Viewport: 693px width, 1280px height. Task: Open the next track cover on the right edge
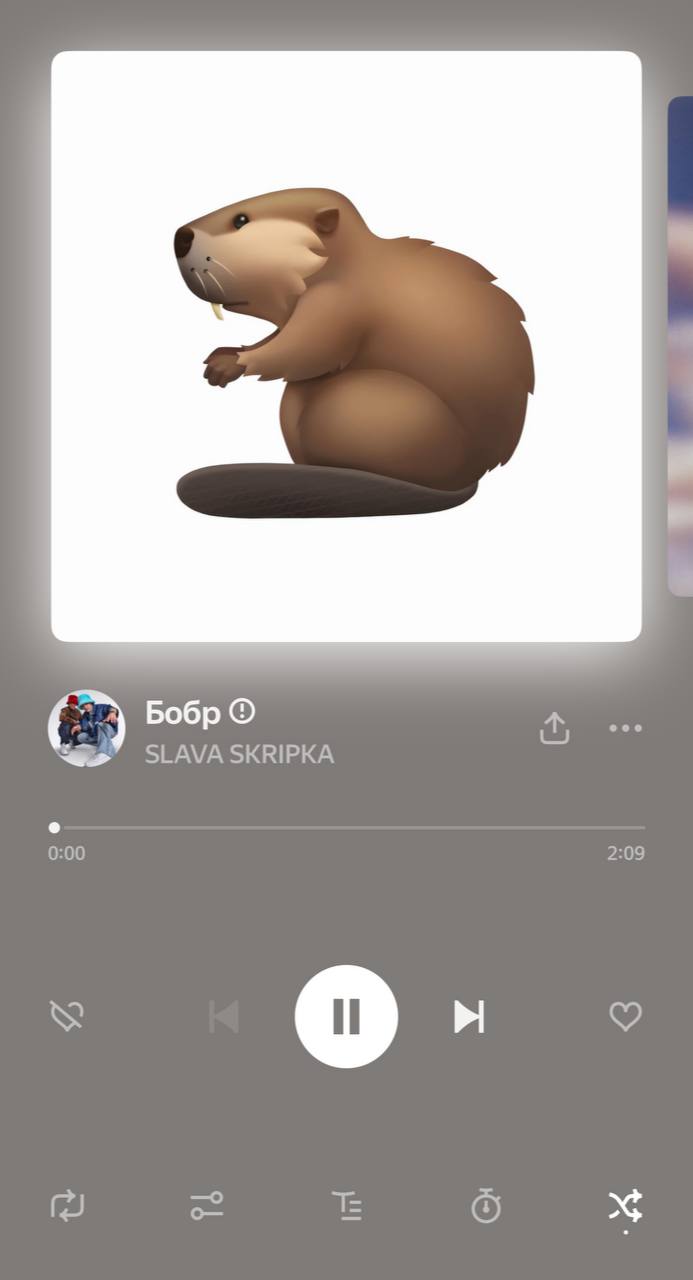681,345
